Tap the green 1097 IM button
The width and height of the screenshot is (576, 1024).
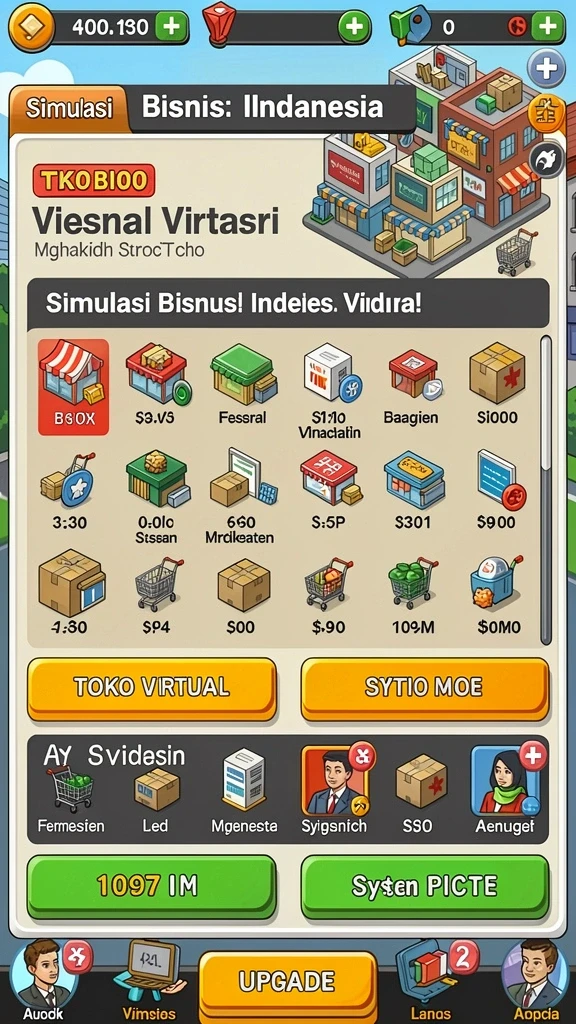click(x=152, y=887)
